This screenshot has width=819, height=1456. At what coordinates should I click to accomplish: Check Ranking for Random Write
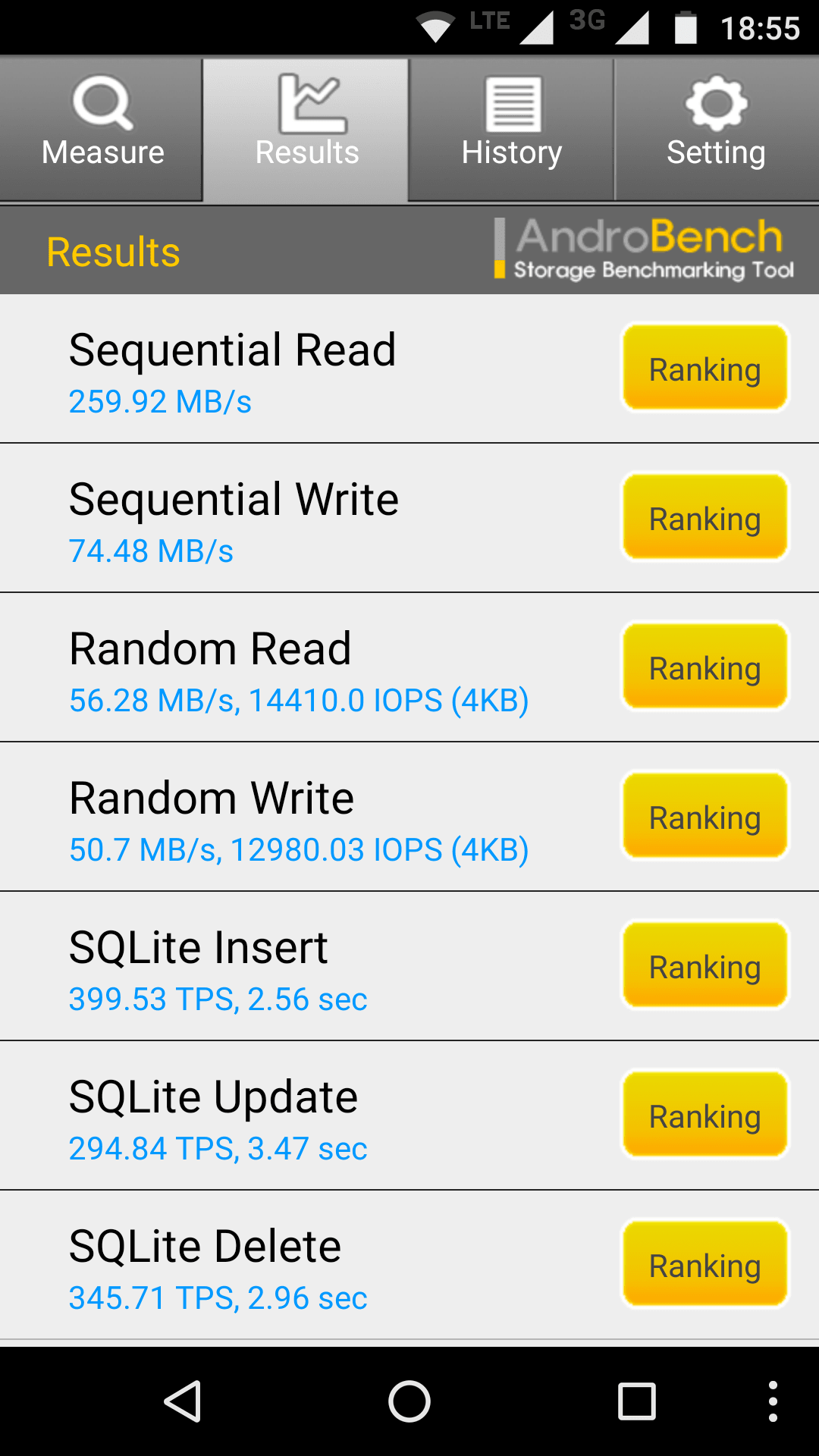(x=705, y=816)
